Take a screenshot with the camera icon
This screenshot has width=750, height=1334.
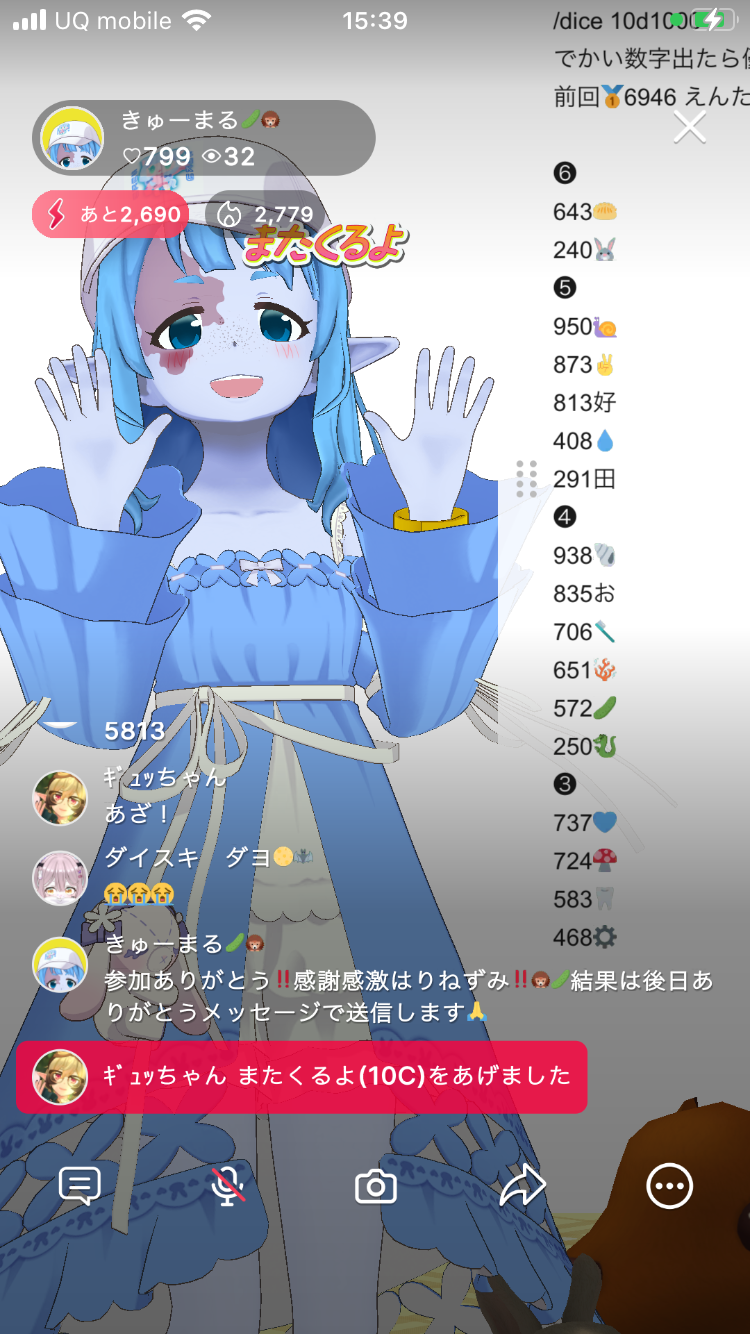pyautogui.click(x=376, y=1187)
